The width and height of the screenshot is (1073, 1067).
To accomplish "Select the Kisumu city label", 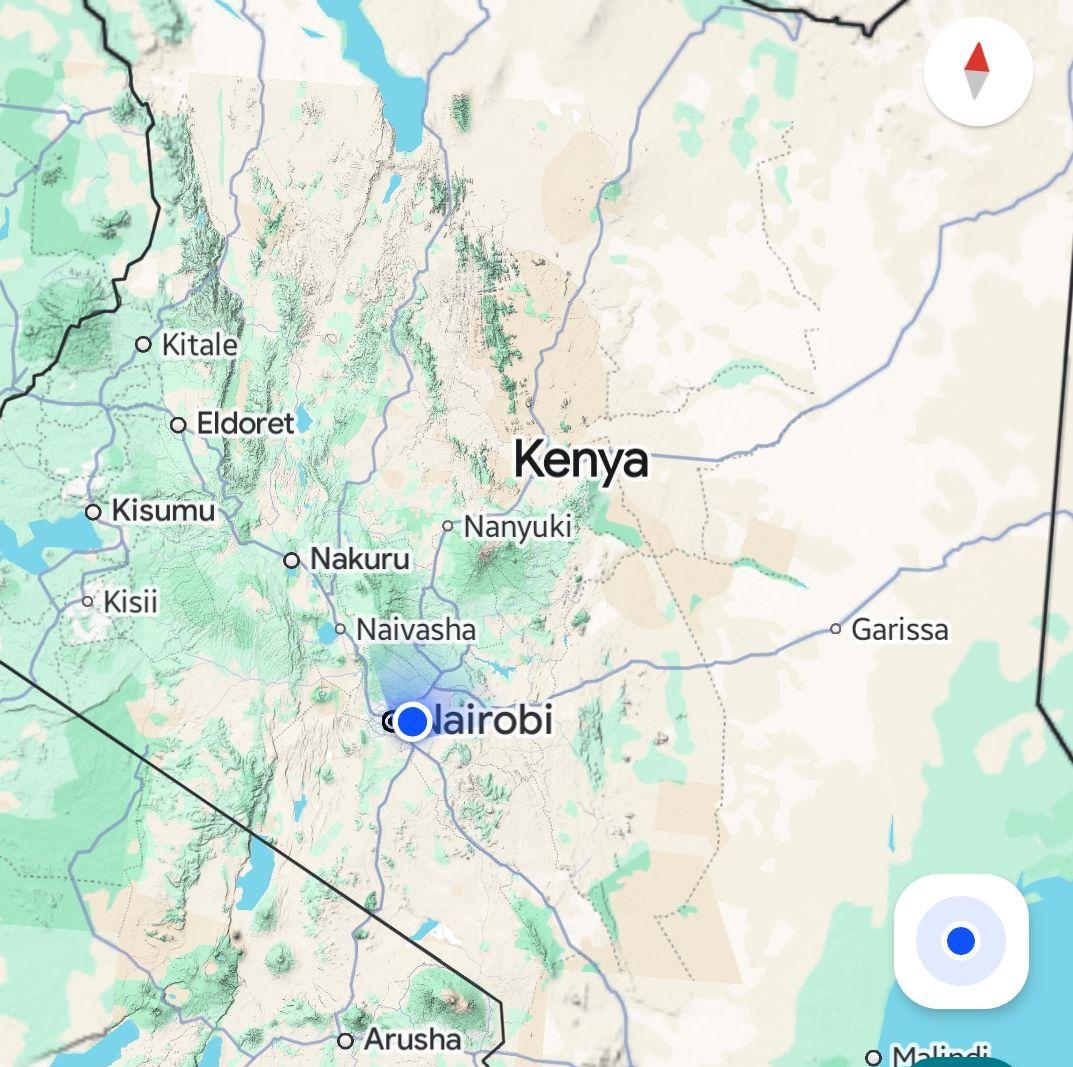I will coord(162,511).
